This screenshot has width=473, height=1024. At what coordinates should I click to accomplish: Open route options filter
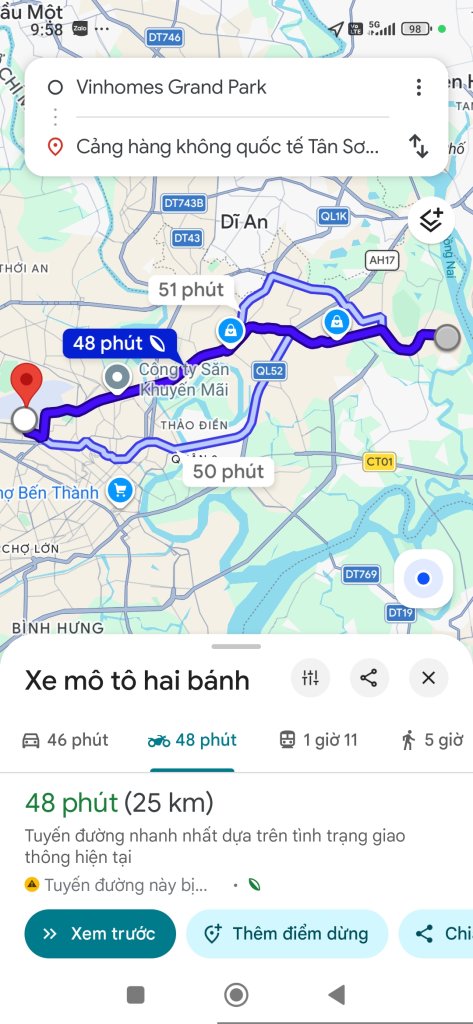point(310,678)
